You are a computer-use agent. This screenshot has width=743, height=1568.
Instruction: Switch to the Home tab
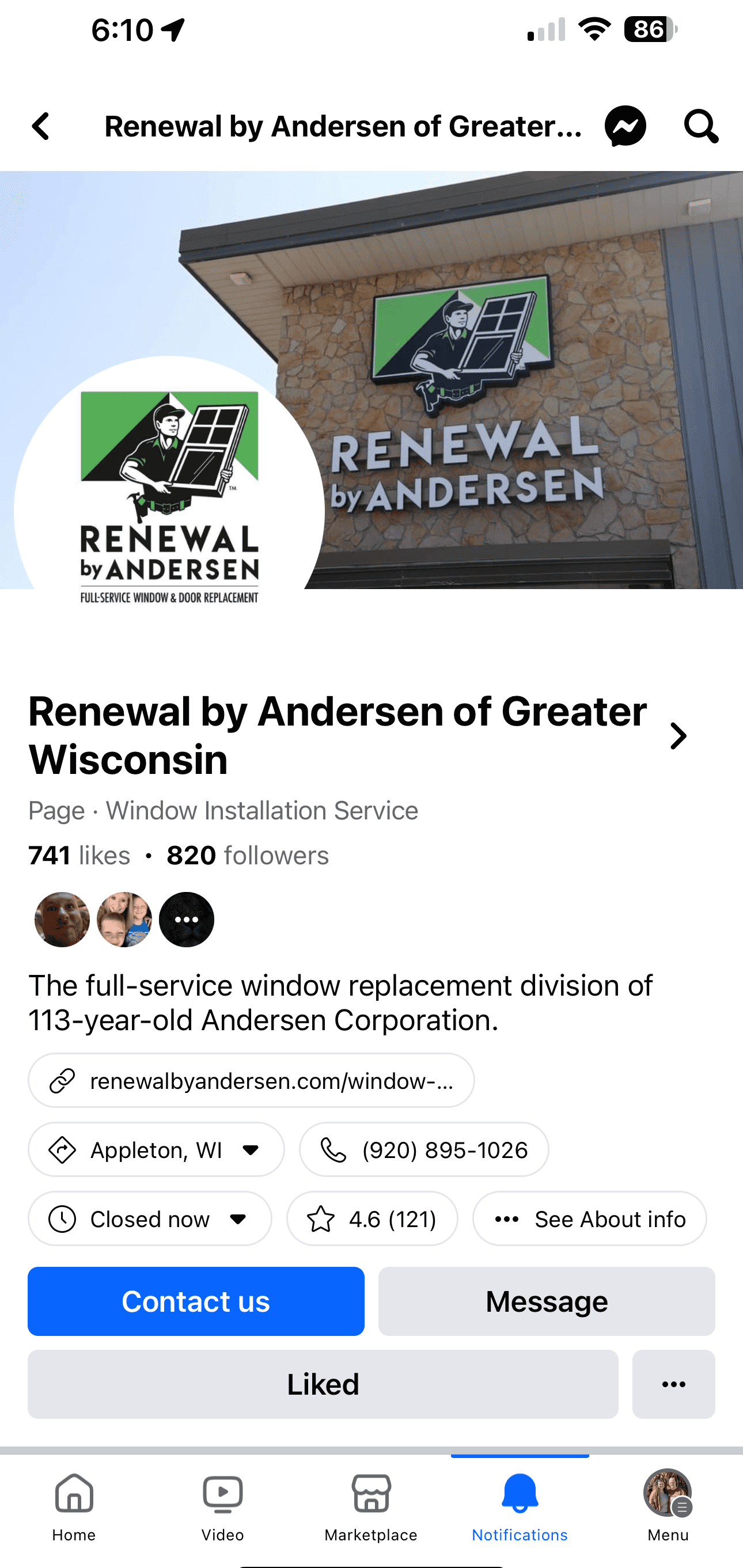74,1507
